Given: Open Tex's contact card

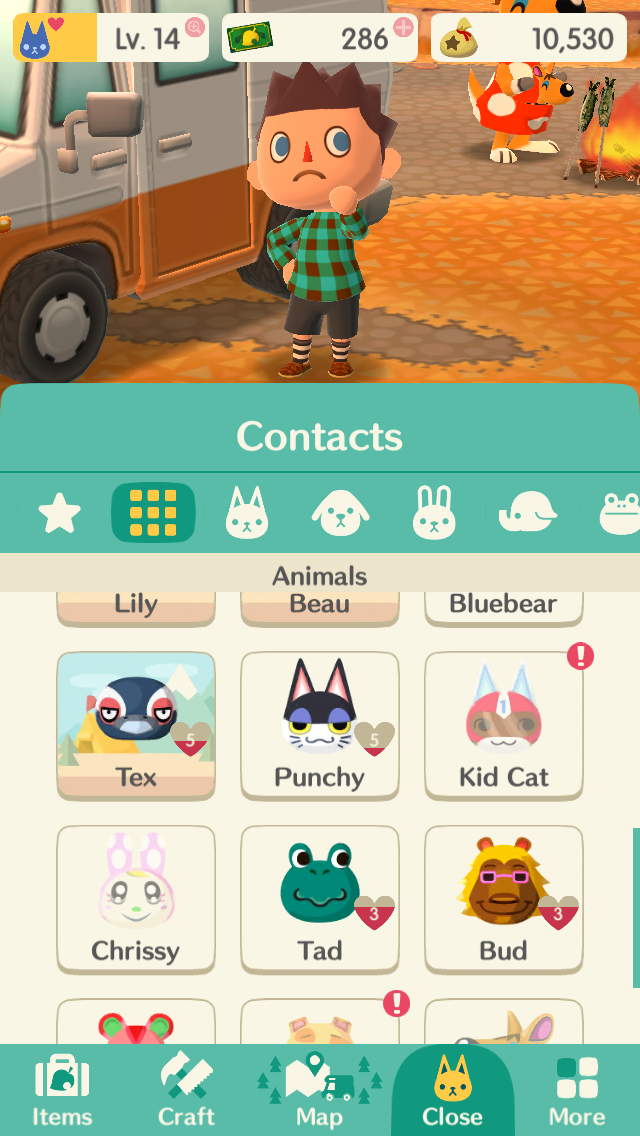Looking at the screenshot, I should 136,726.
